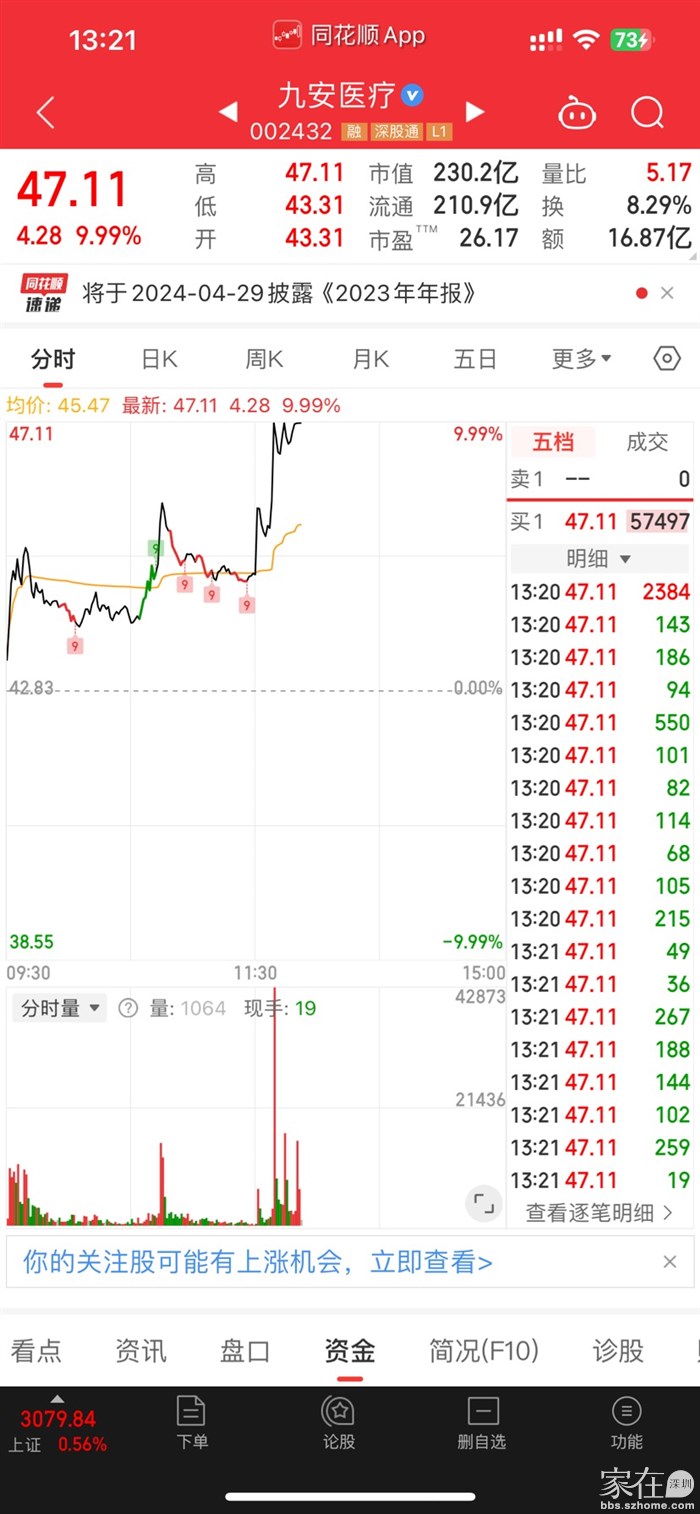Switch to the previous stock arrow

click(x=228, y=111)
